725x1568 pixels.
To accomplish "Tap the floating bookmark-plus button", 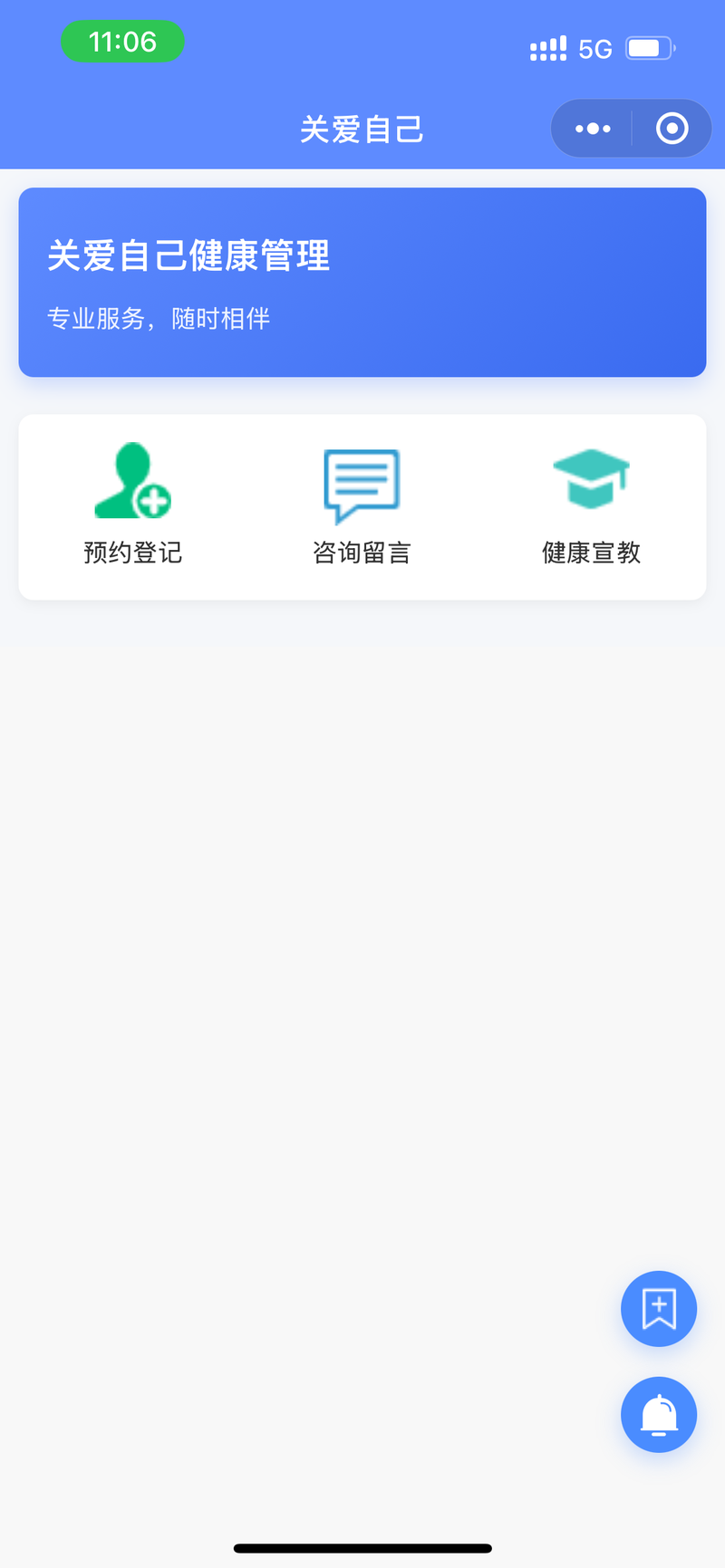I will (659, 1309).
